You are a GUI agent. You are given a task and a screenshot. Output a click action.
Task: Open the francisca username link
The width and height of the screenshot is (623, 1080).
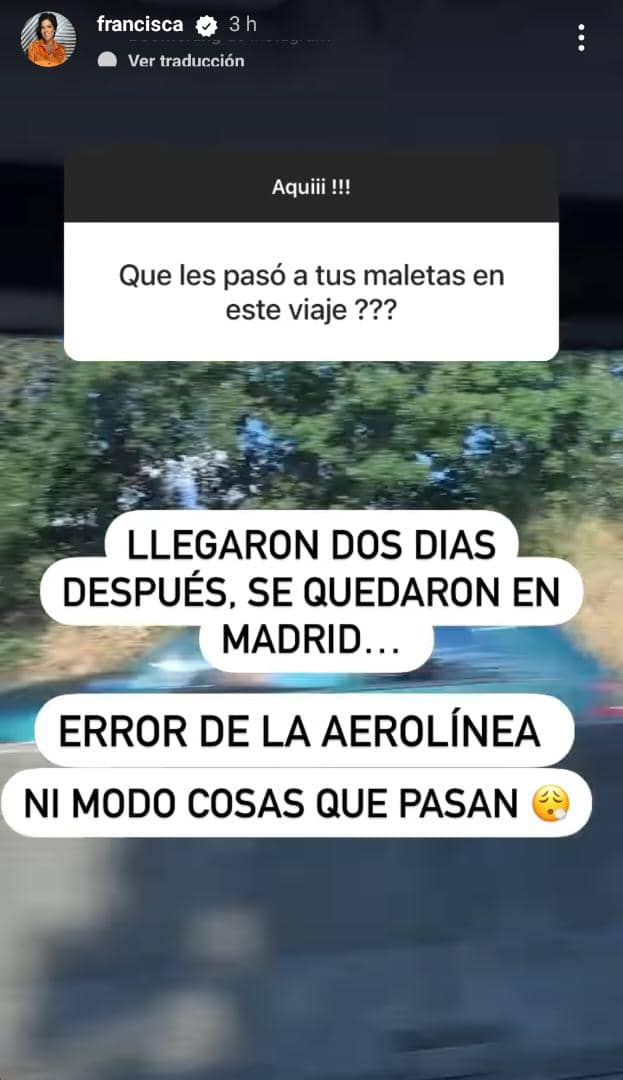(139, 23)
